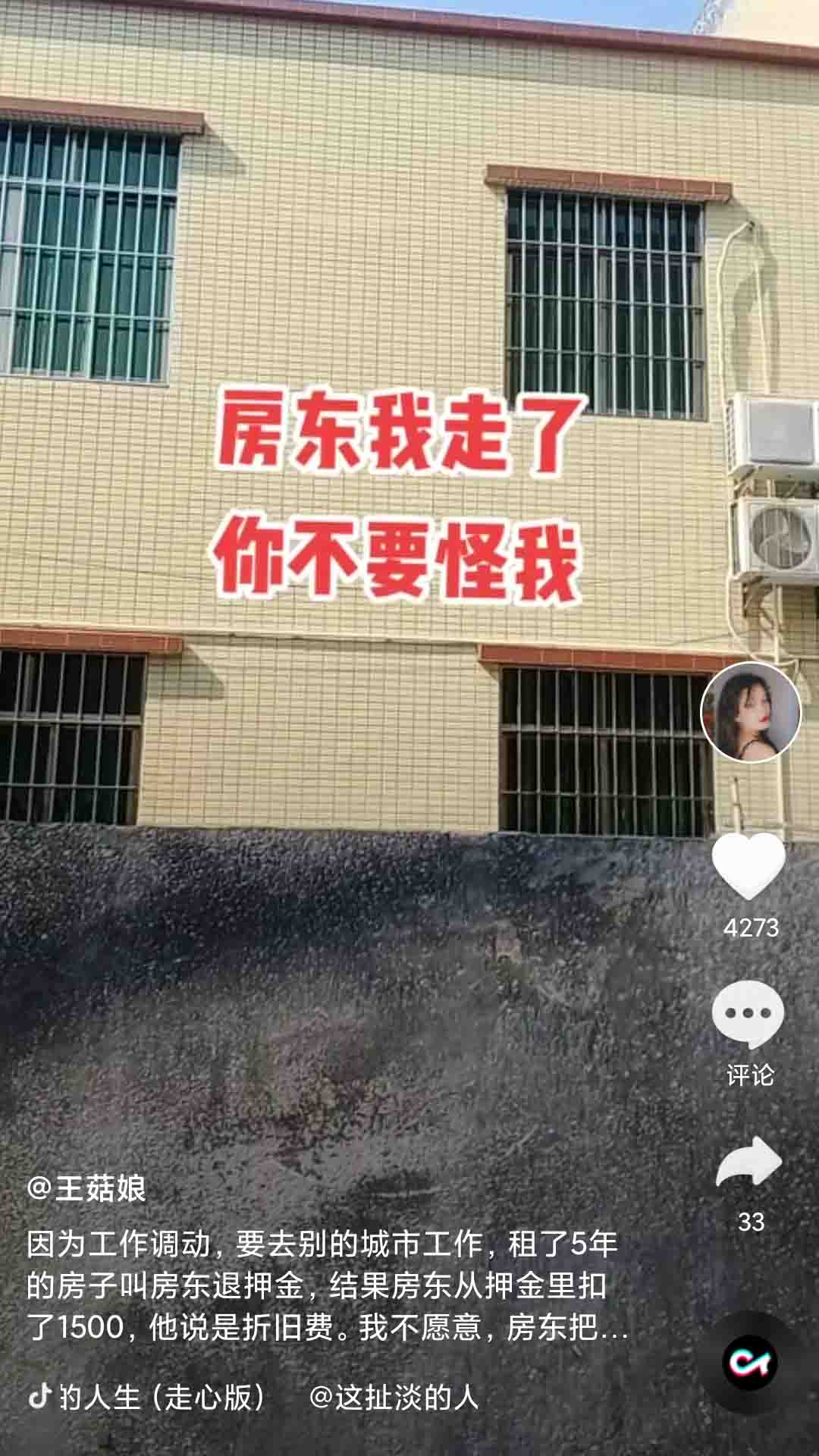Screen dimensions: 819x1456
Task: Open @王菇娘's profile from the username
Action: coord(86,1188)
